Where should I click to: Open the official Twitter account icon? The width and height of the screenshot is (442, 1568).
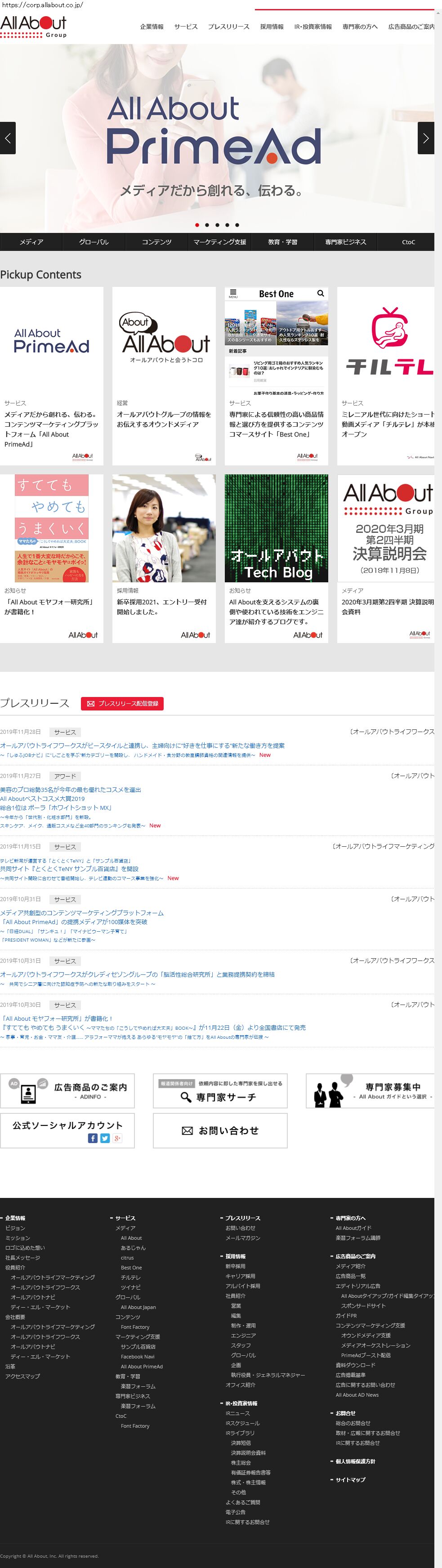coord(105,1138)
